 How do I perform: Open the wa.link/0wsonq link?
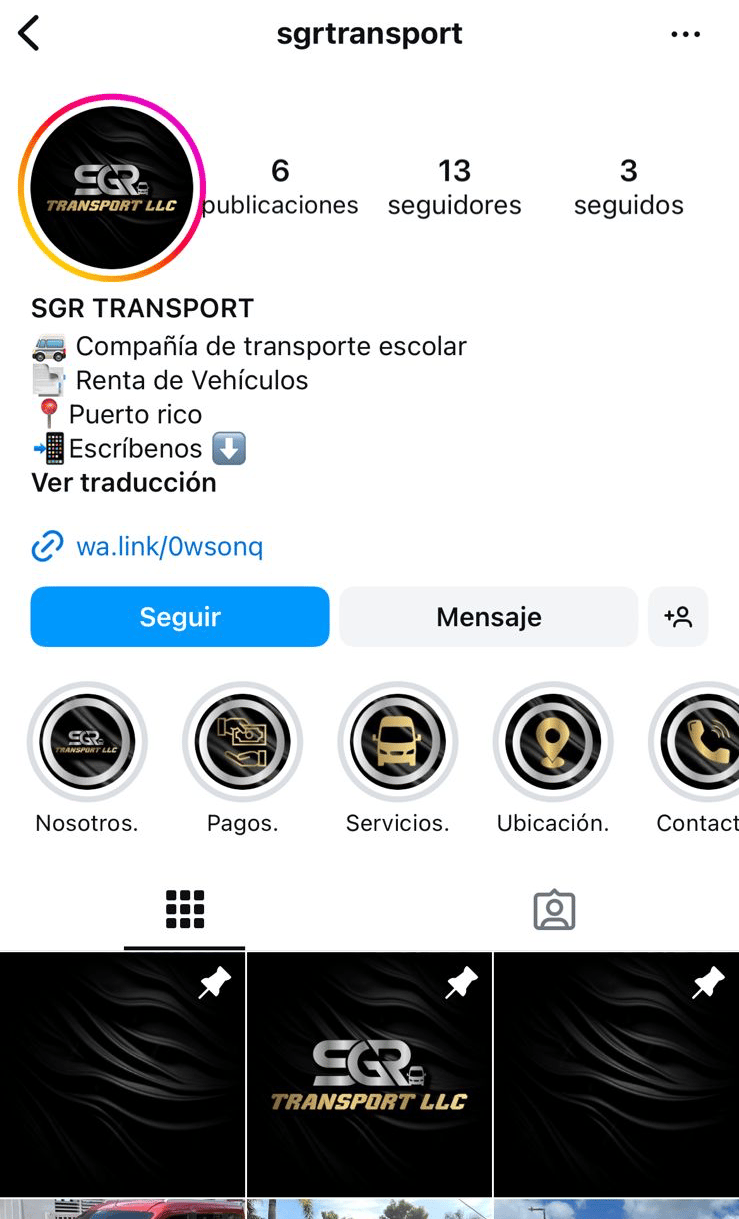pos(169,547)
